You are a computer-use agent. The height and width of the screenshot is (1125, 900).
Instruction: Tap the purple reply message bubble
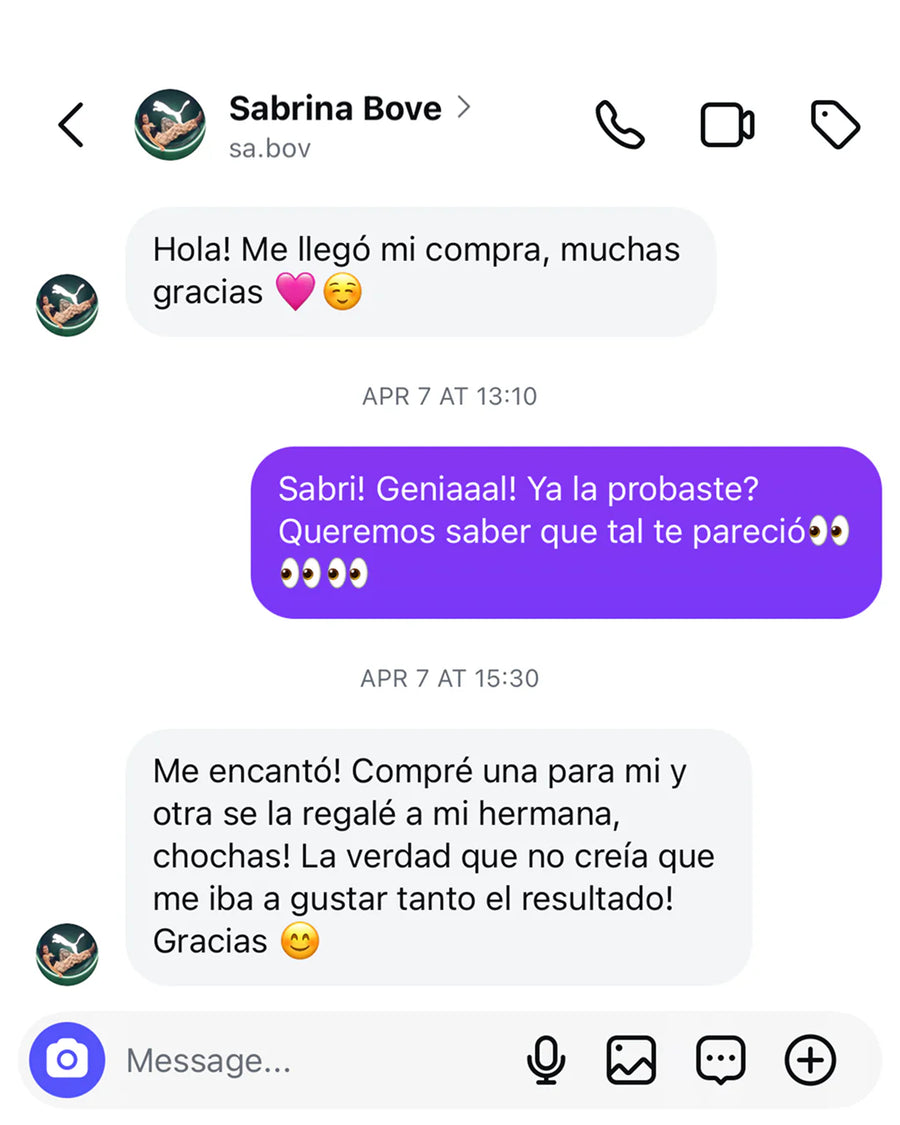click(x=565, y=532)
